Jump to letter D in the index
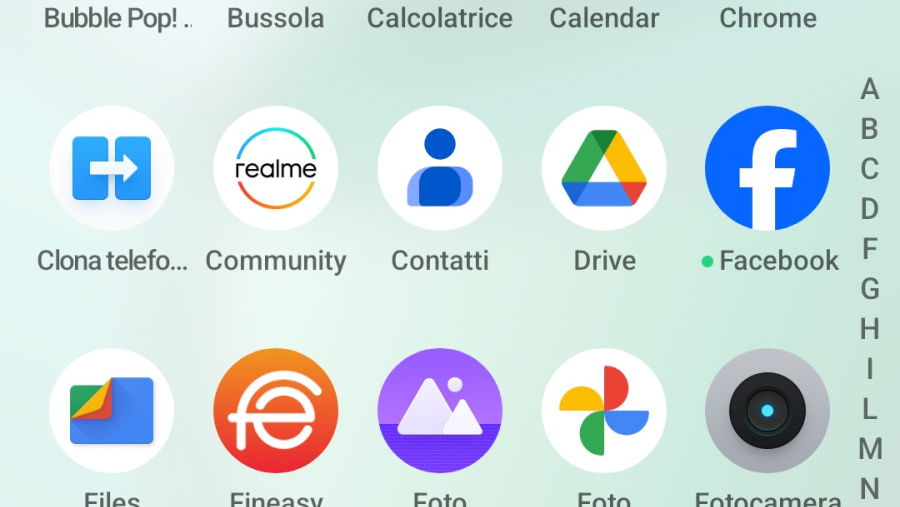 (x=869, y=209)
